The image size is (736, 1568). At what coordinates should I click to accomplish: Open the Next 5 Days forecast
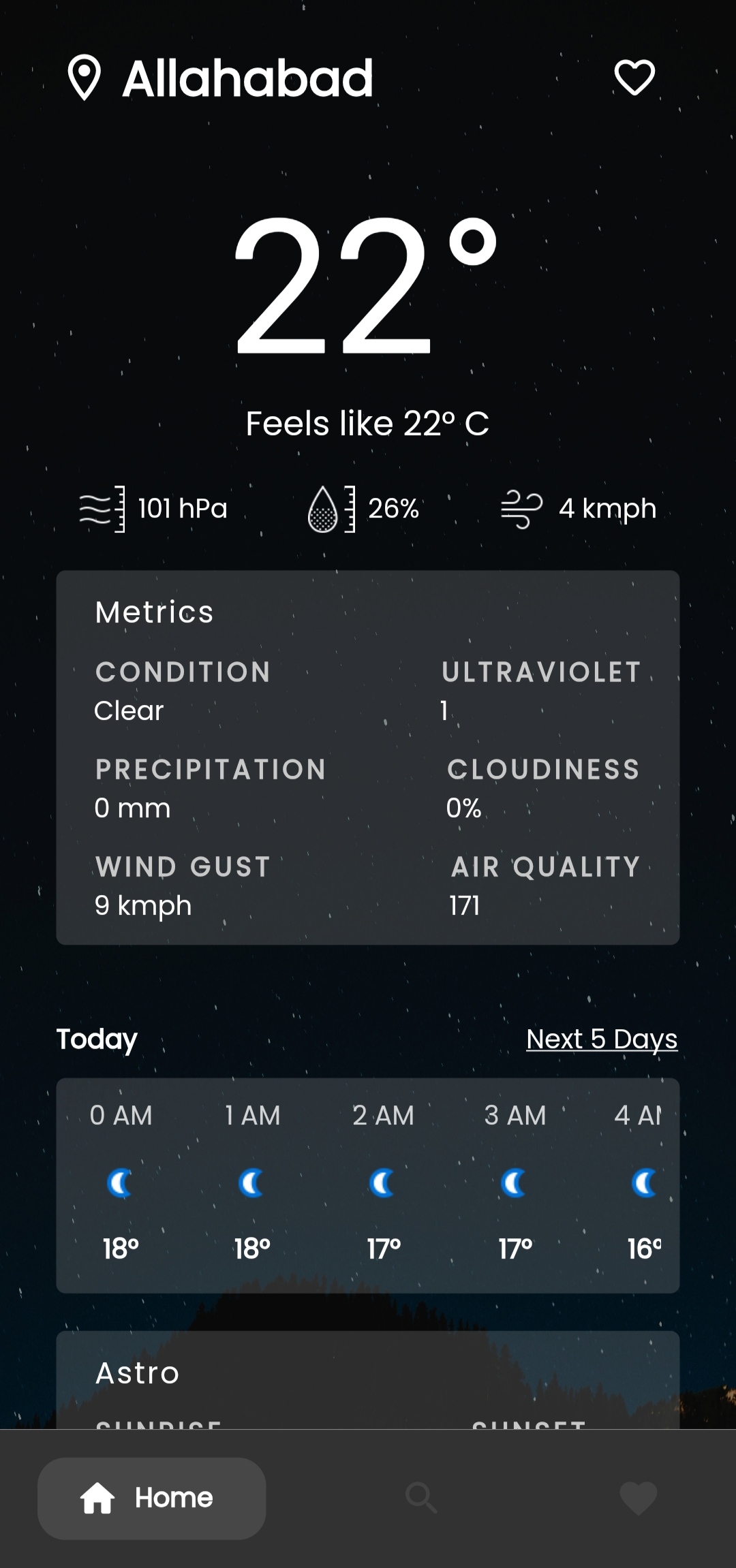point(602,1039)
